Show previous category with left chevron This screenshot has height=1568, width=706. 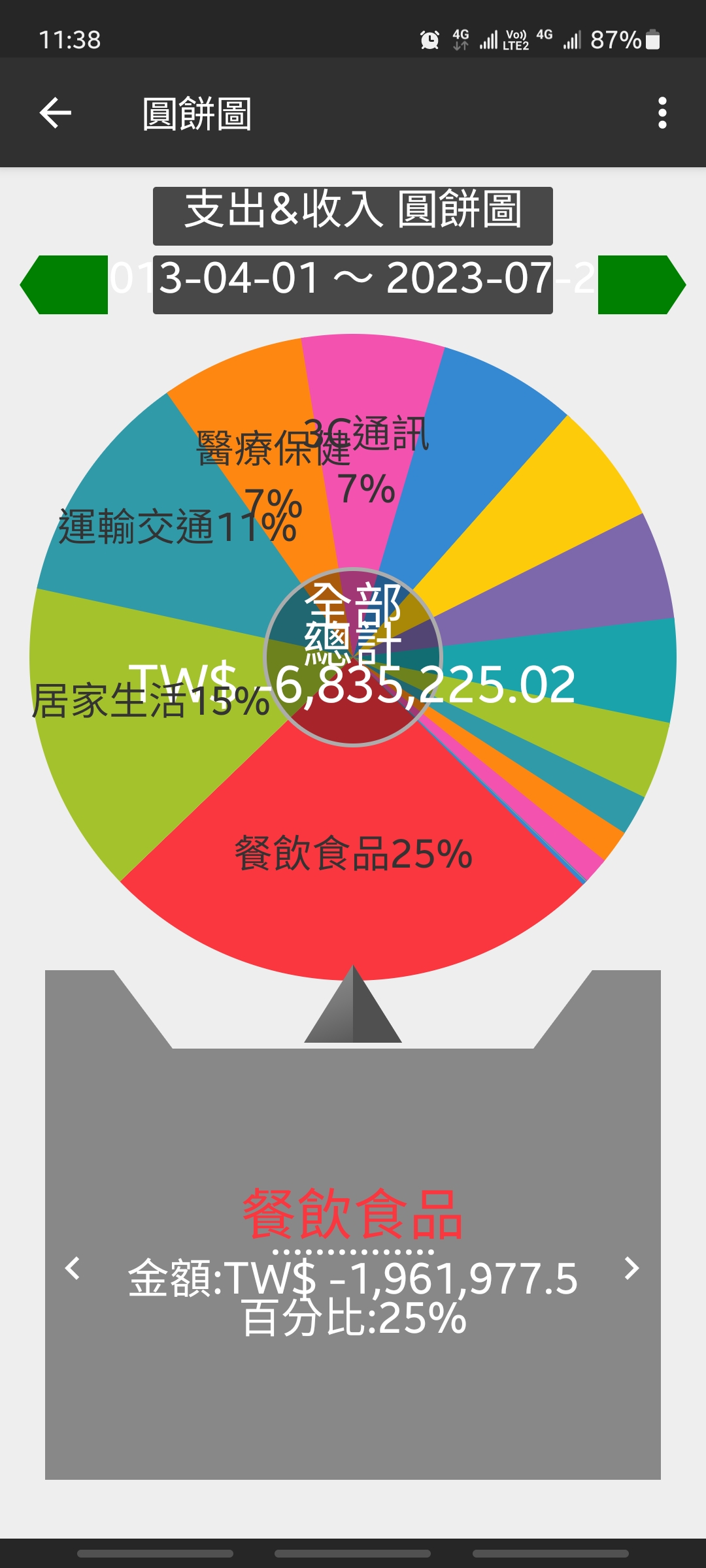point(73,1268)
